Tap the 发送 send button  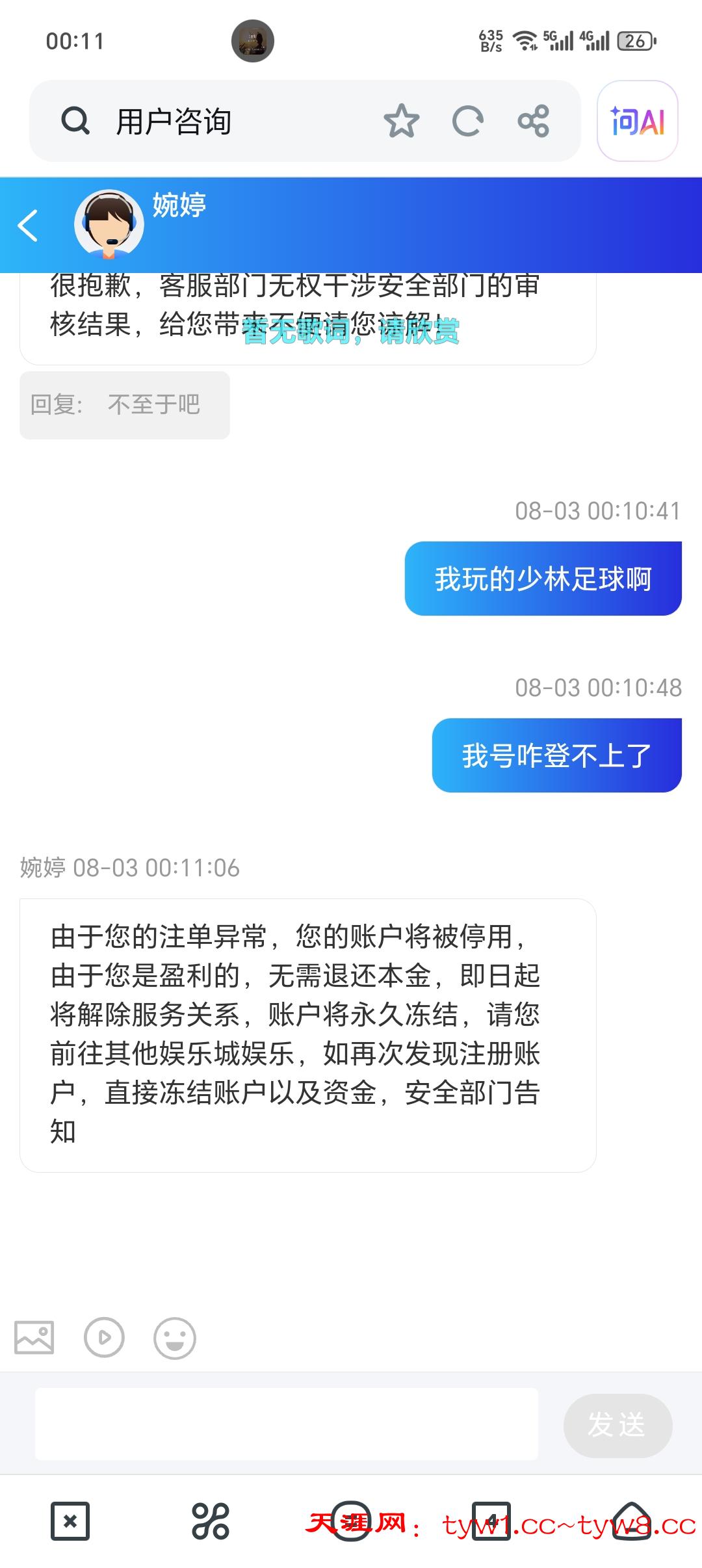[617, 1425]
